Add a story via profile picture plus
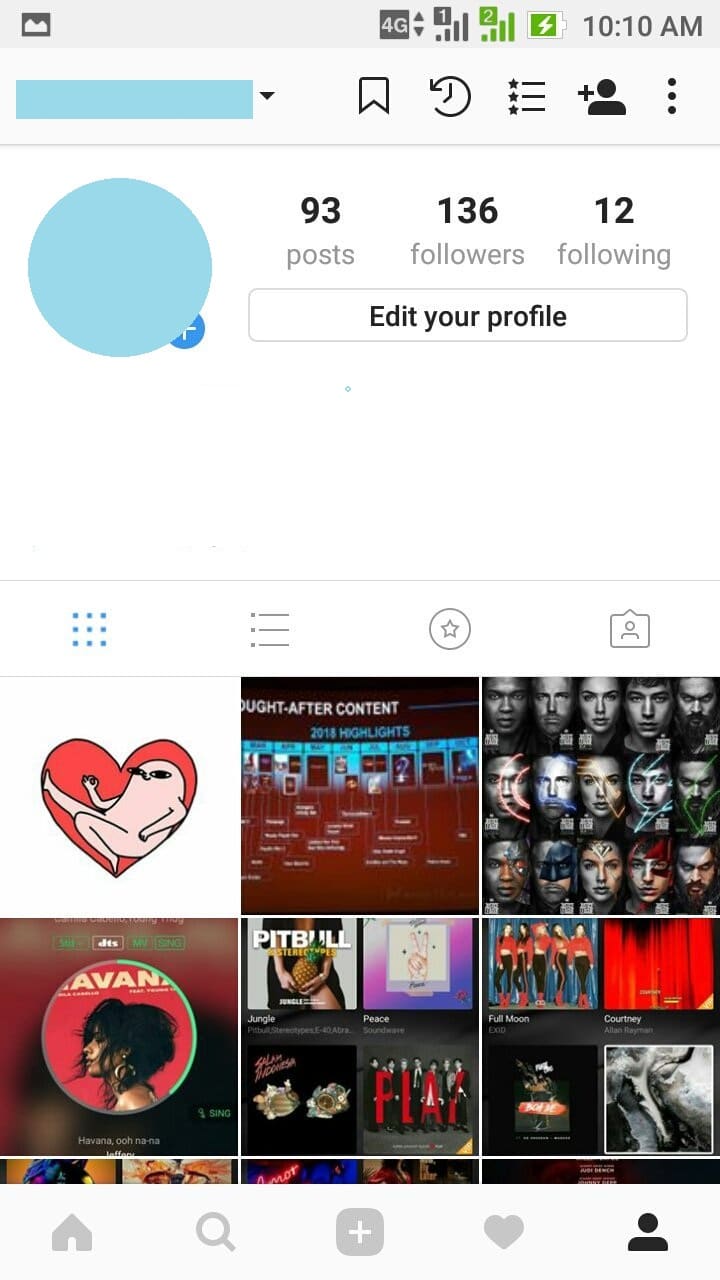720x1280 pixels. coord(188,331)
